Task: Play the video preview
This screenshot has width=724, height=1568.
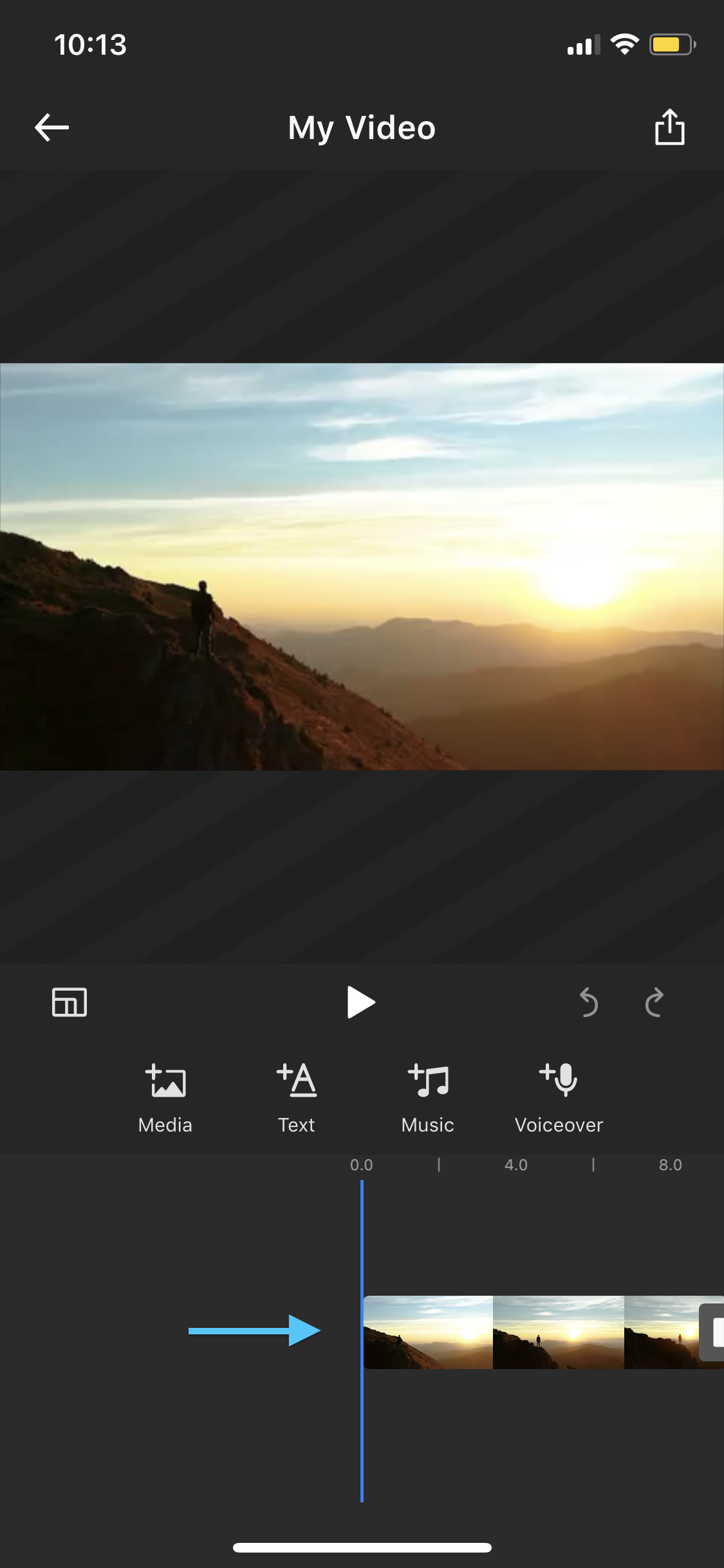Action: tap(360, 1002)
